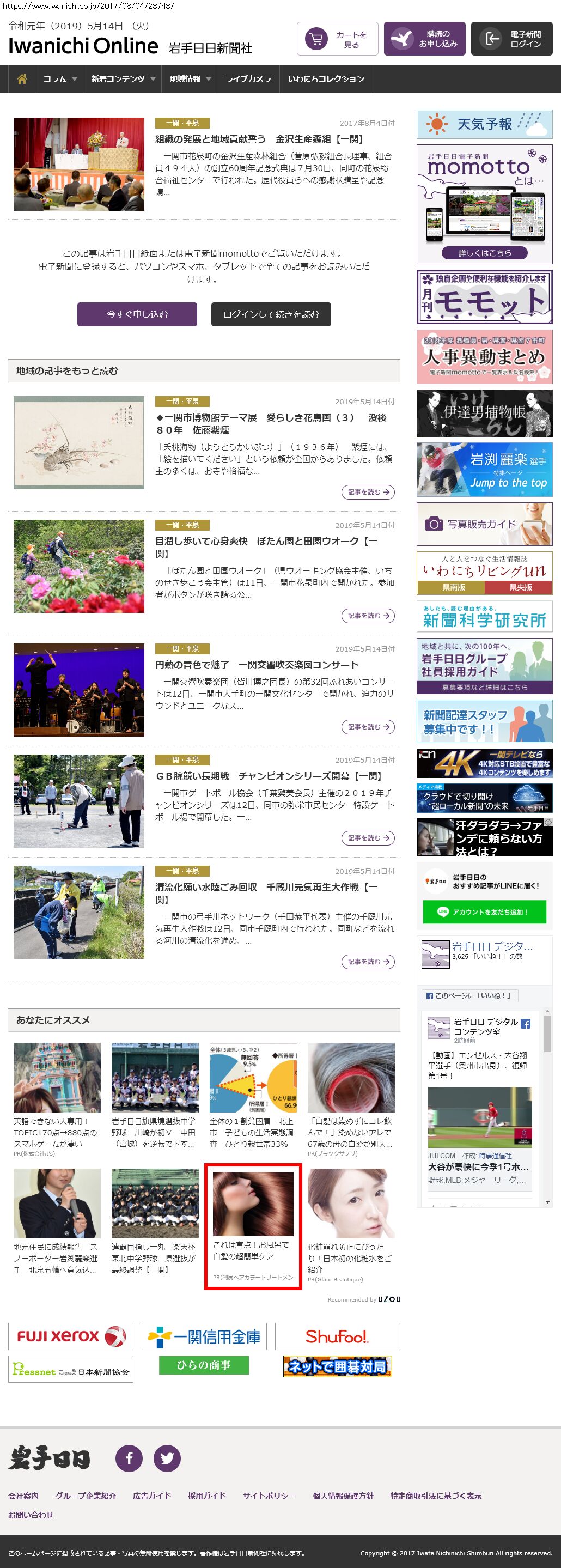This screenshot has width=561, height=1568.
Task: Open the 一関信用金庫 sponsor banner
Action: [204, 1336]
